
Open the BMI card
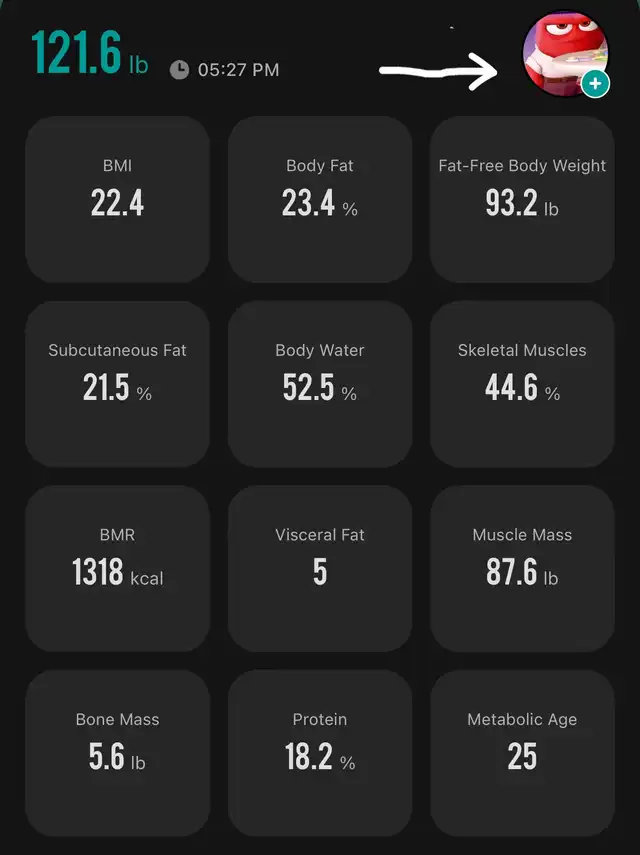(118, 199)
